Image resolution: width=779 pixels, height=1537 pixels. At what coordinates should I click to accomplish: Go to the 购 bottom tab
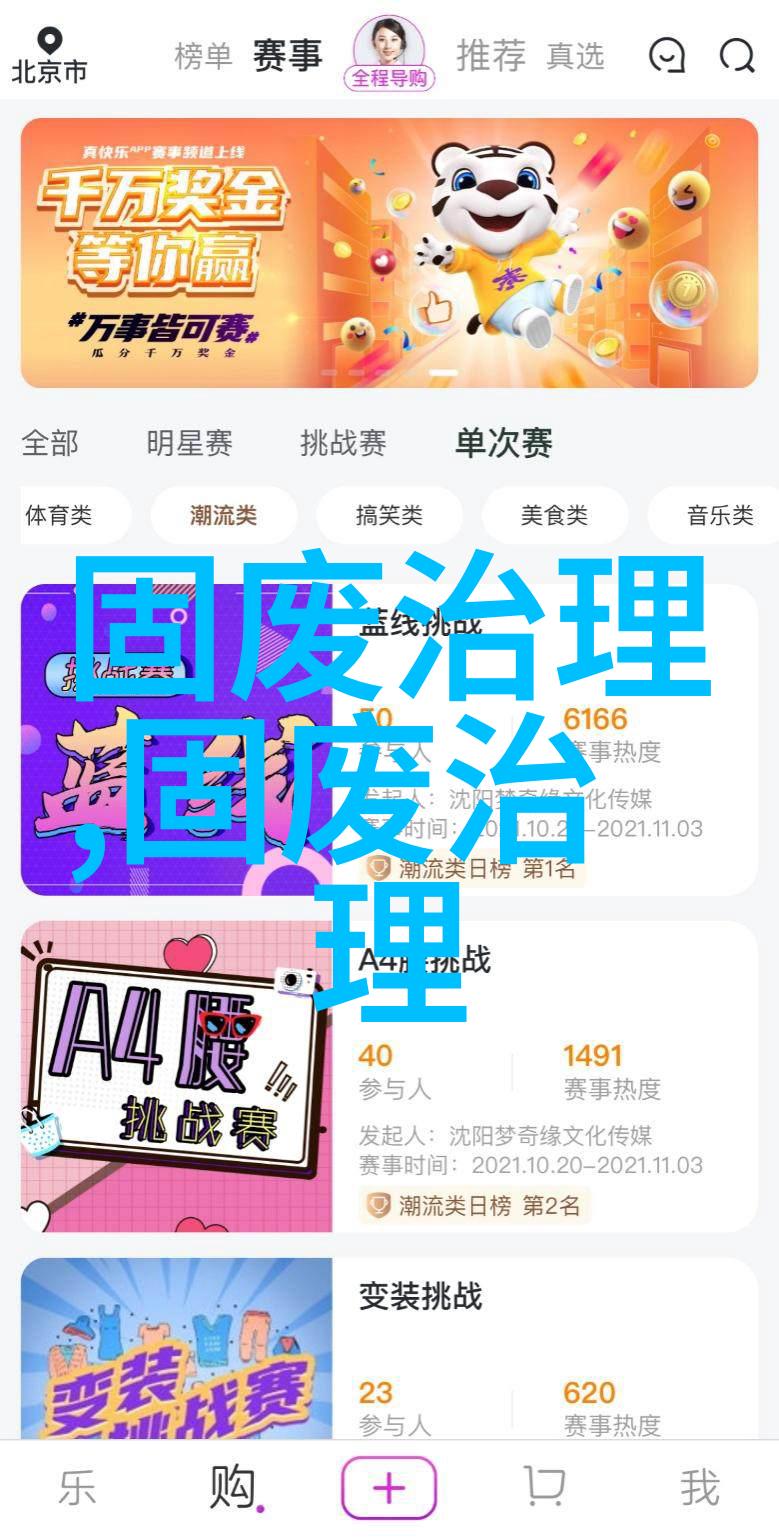click(x=233, y=1488)
